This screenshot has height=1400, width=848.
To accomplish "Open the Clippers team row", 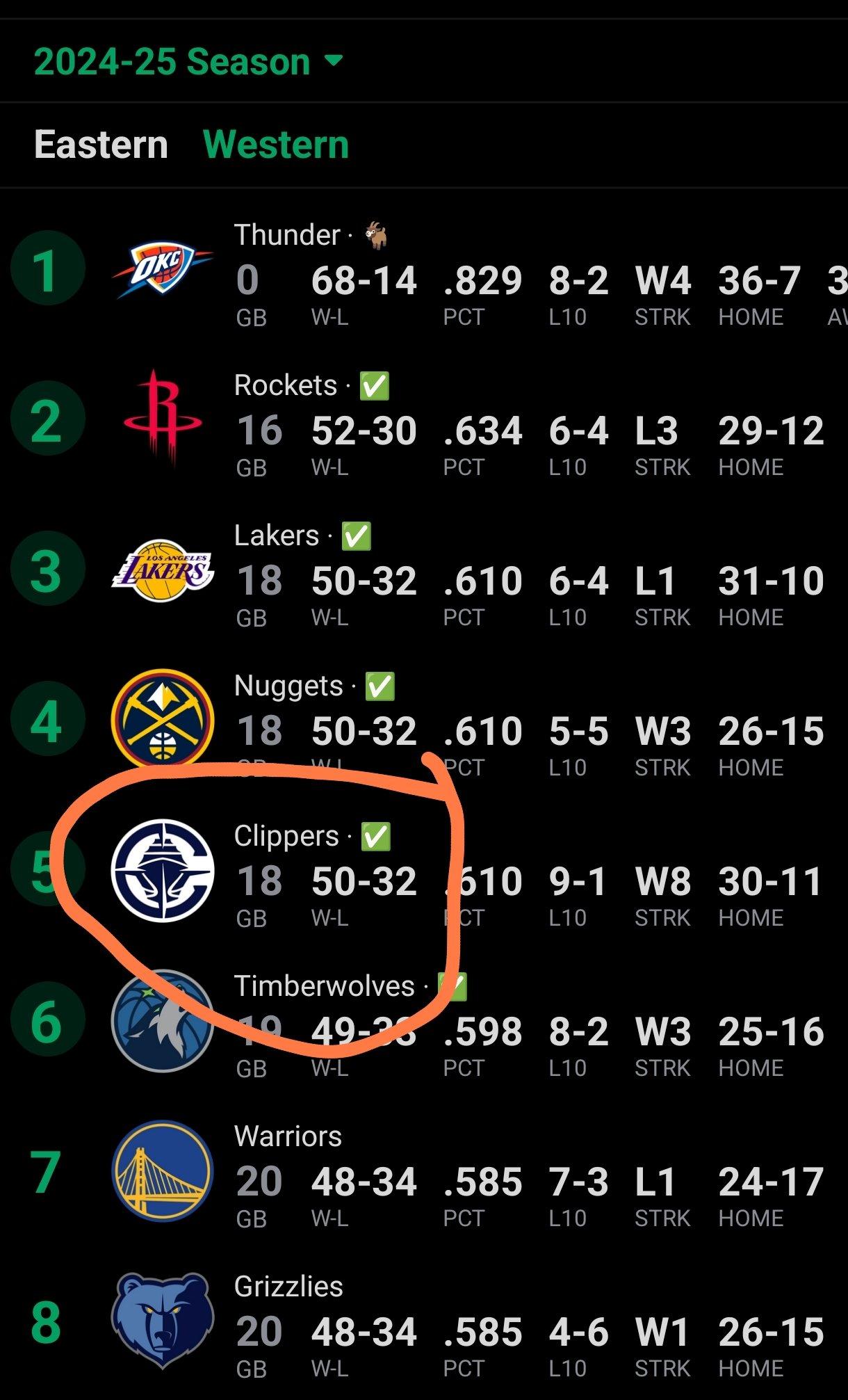I will tap(286, 836).
